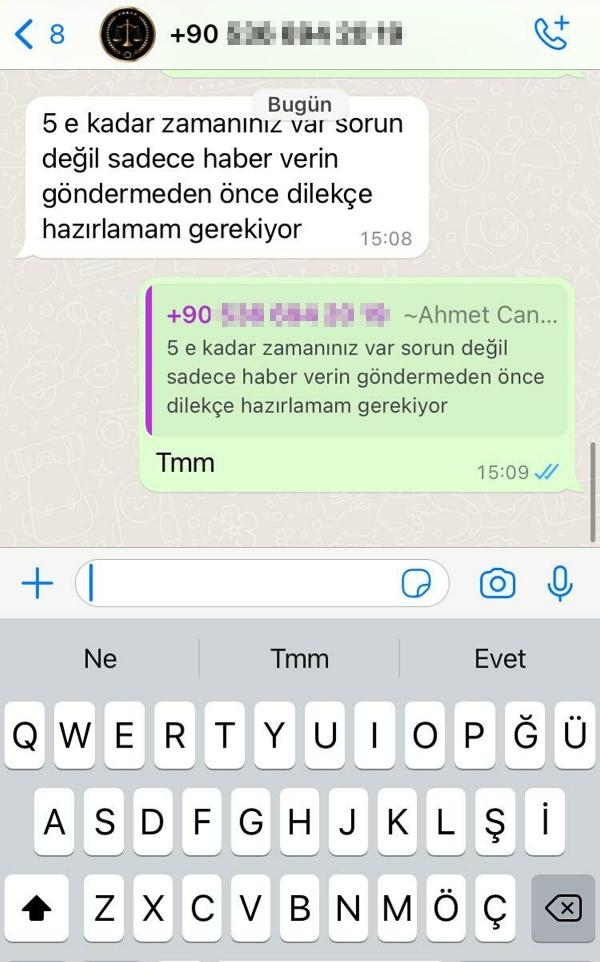Open the sticker picker
Image resolution: width=600 pixels, height=962 pixels.
click(416, 583)
